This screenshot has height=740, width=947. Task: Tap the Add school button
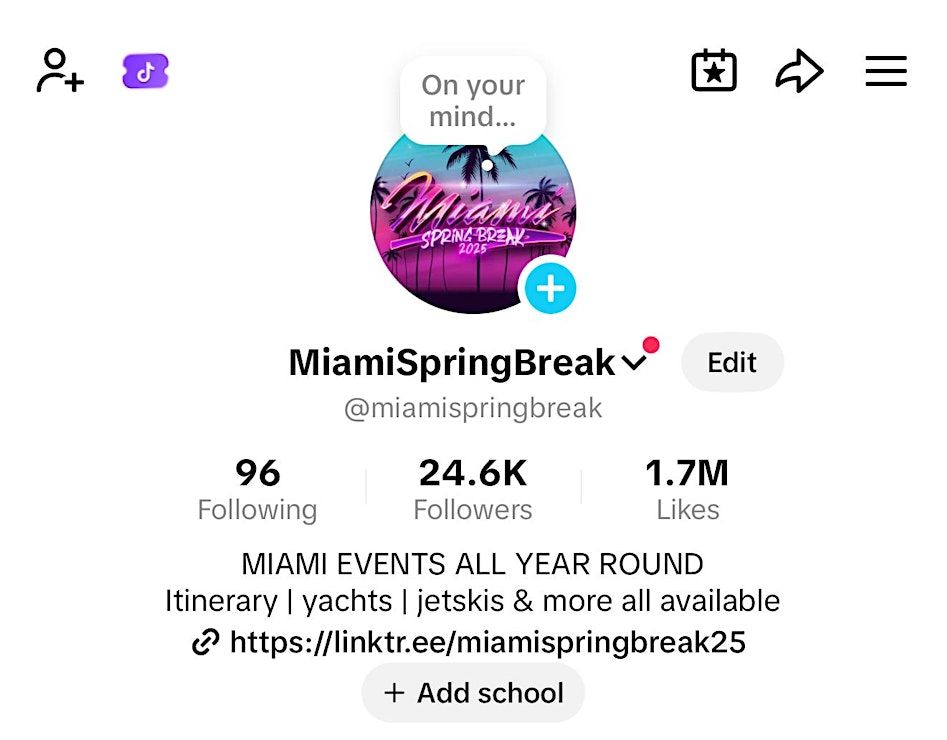click(473, 693)
